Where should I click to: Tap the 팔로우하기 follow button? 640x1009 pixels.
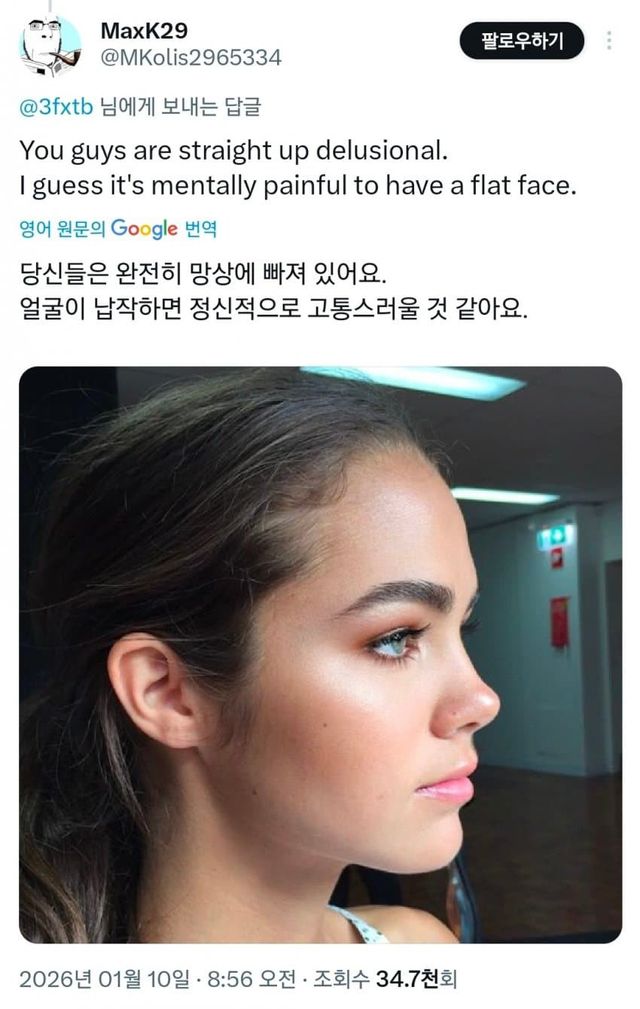(x=521, y=41)
